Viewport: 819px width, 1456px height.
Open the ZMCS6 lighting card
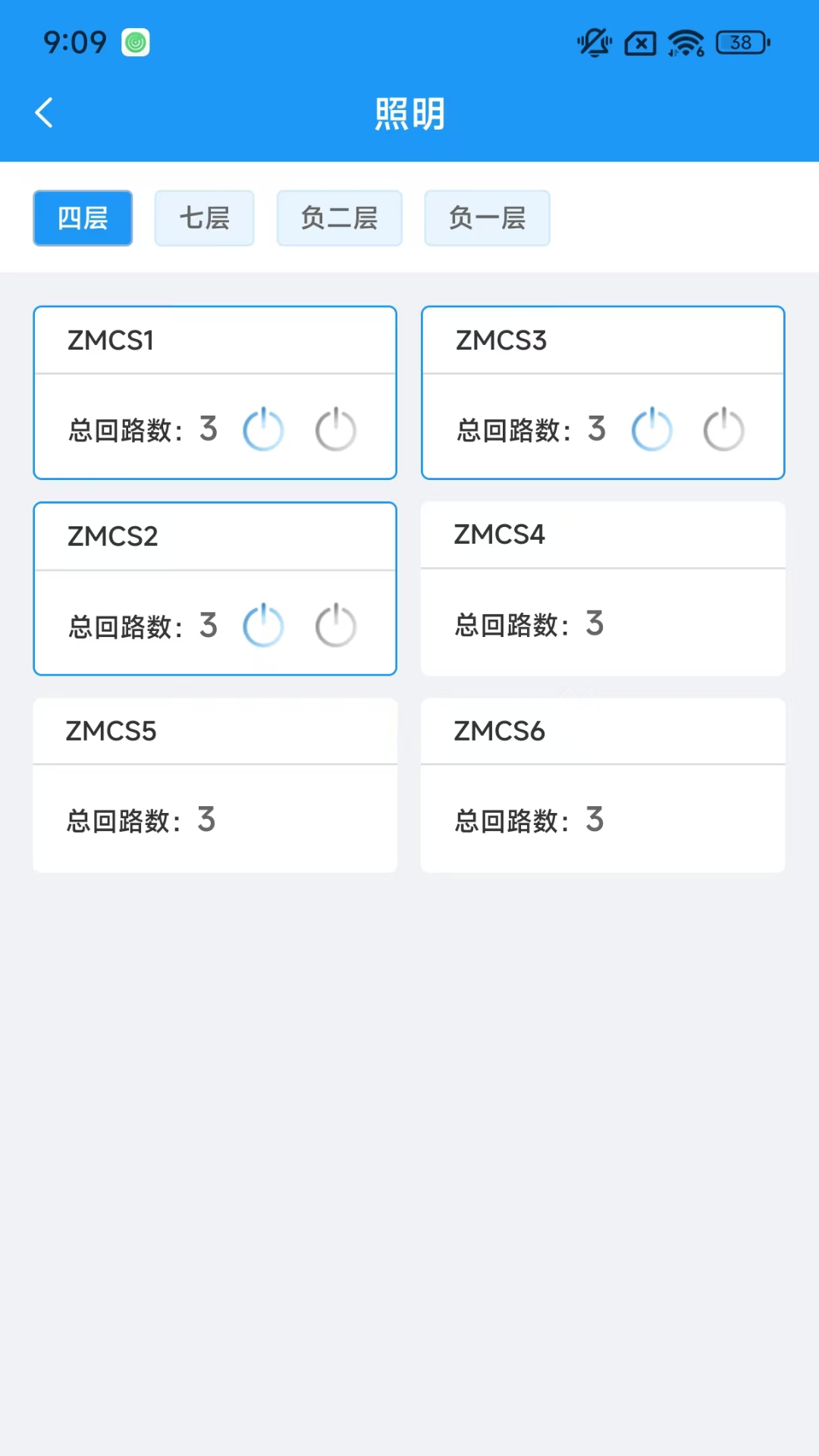coord(603,785)
